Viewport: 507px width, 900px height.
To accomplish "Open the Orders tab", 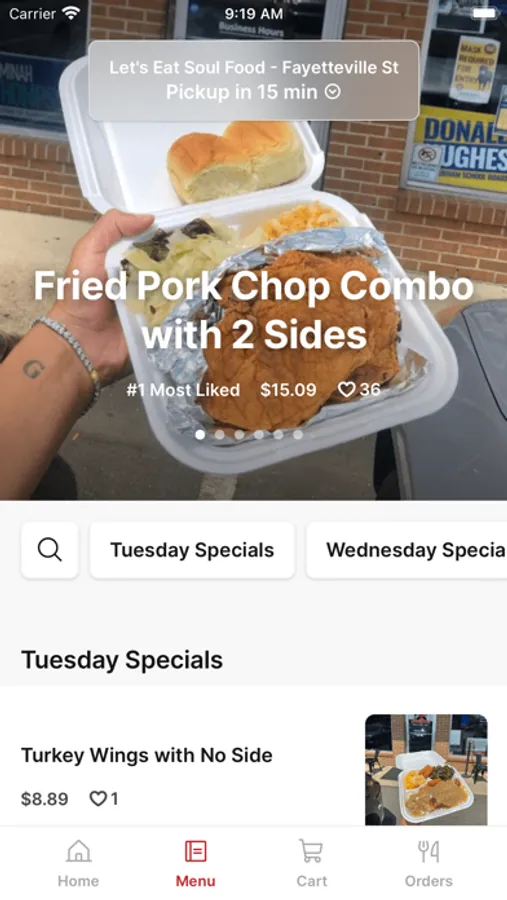I will pyautogui.click(x=428, y=863).
